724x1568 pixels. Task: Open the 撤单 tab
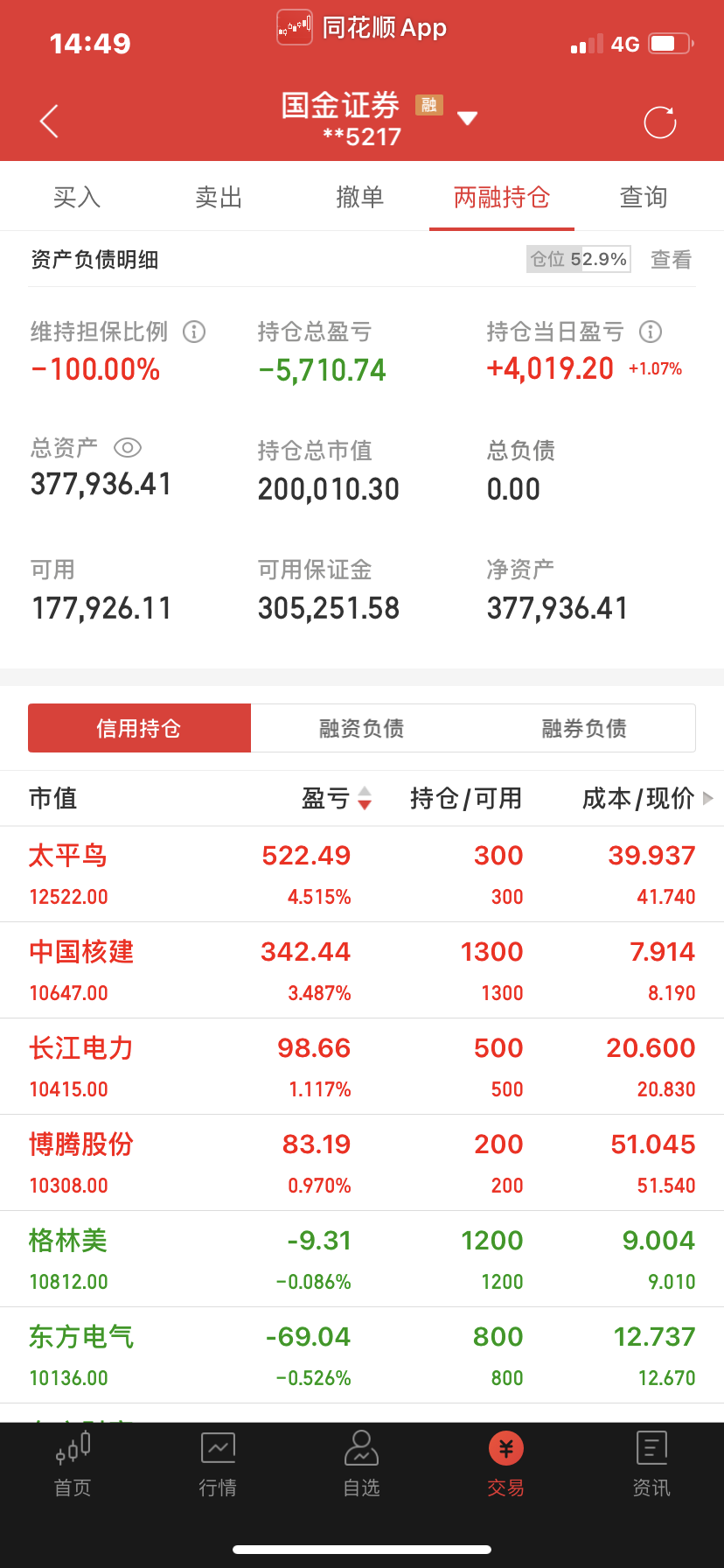click(360, 197)
